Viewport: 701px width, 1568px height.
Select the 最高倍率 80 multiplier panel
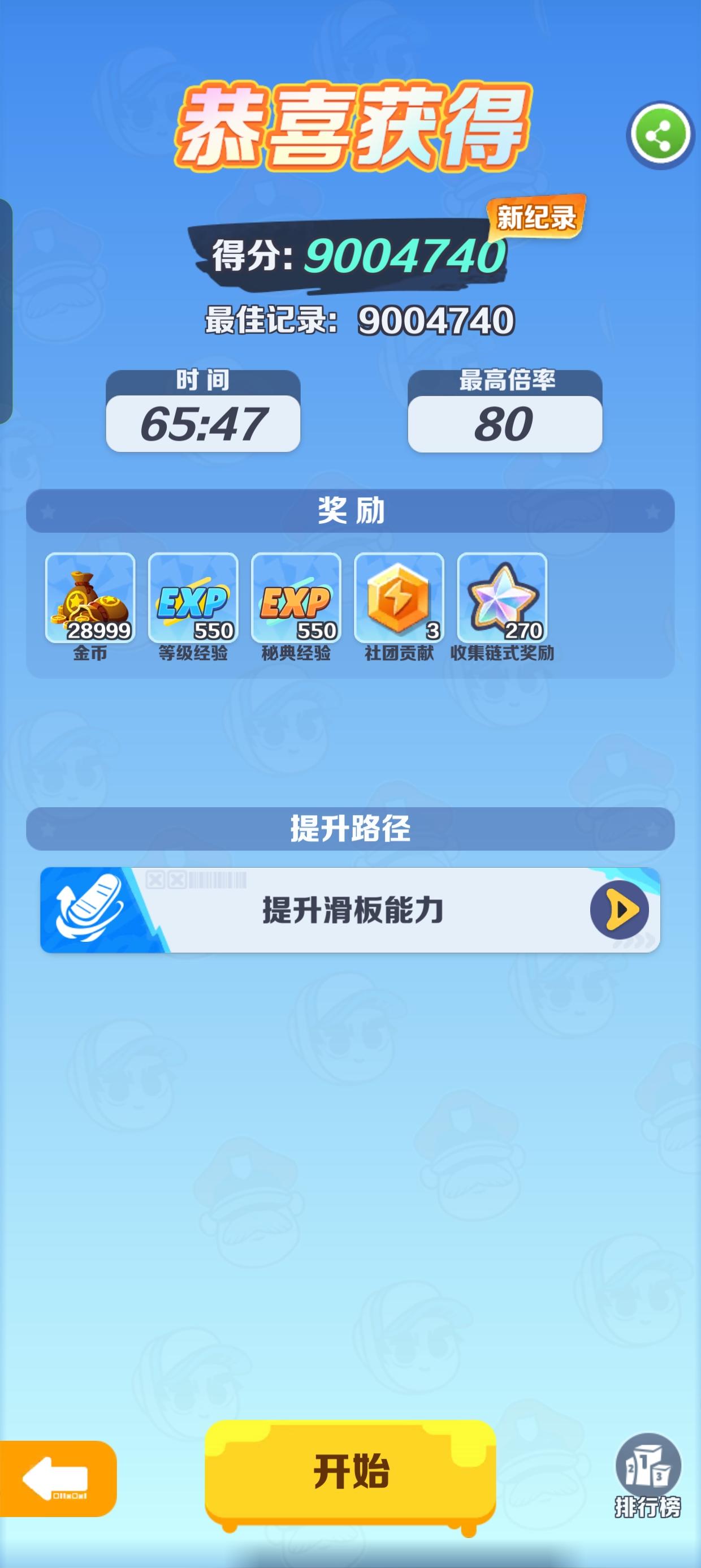(505, 408)
